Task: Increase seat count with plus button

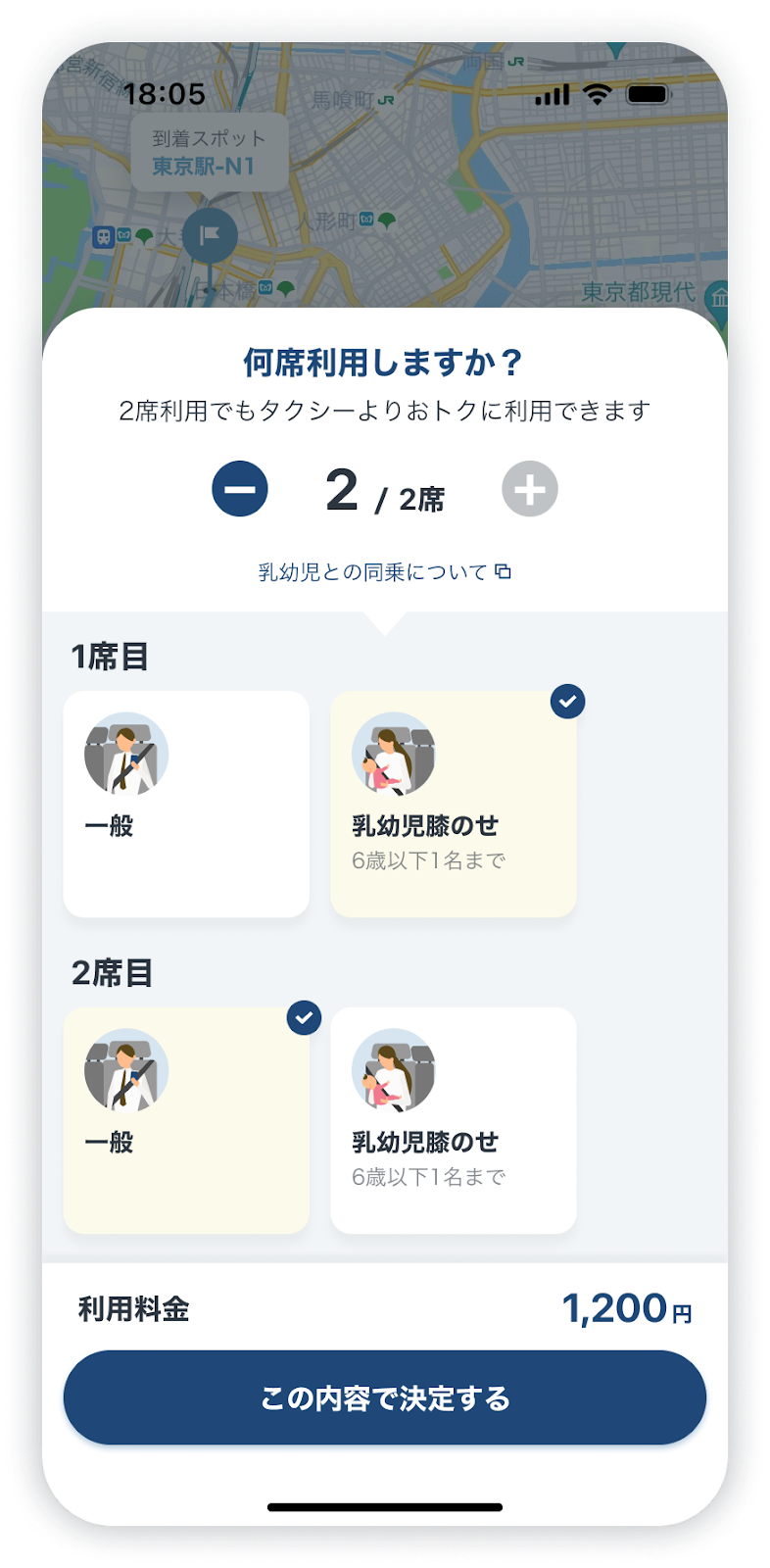Action: (x=530, y=488)
